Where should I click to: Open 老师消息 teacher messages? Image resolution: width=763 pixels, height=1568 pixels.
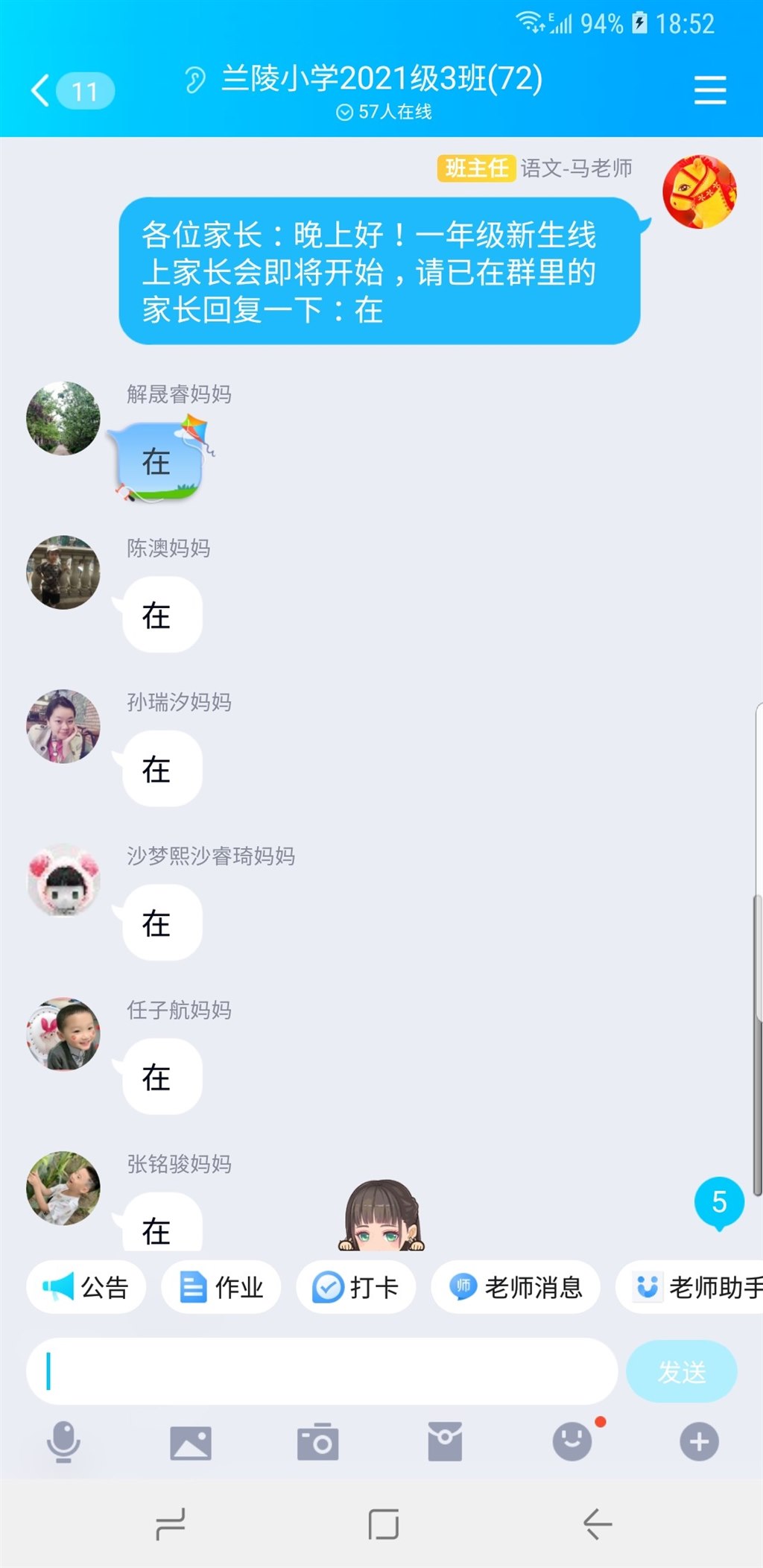point(516,1287)
